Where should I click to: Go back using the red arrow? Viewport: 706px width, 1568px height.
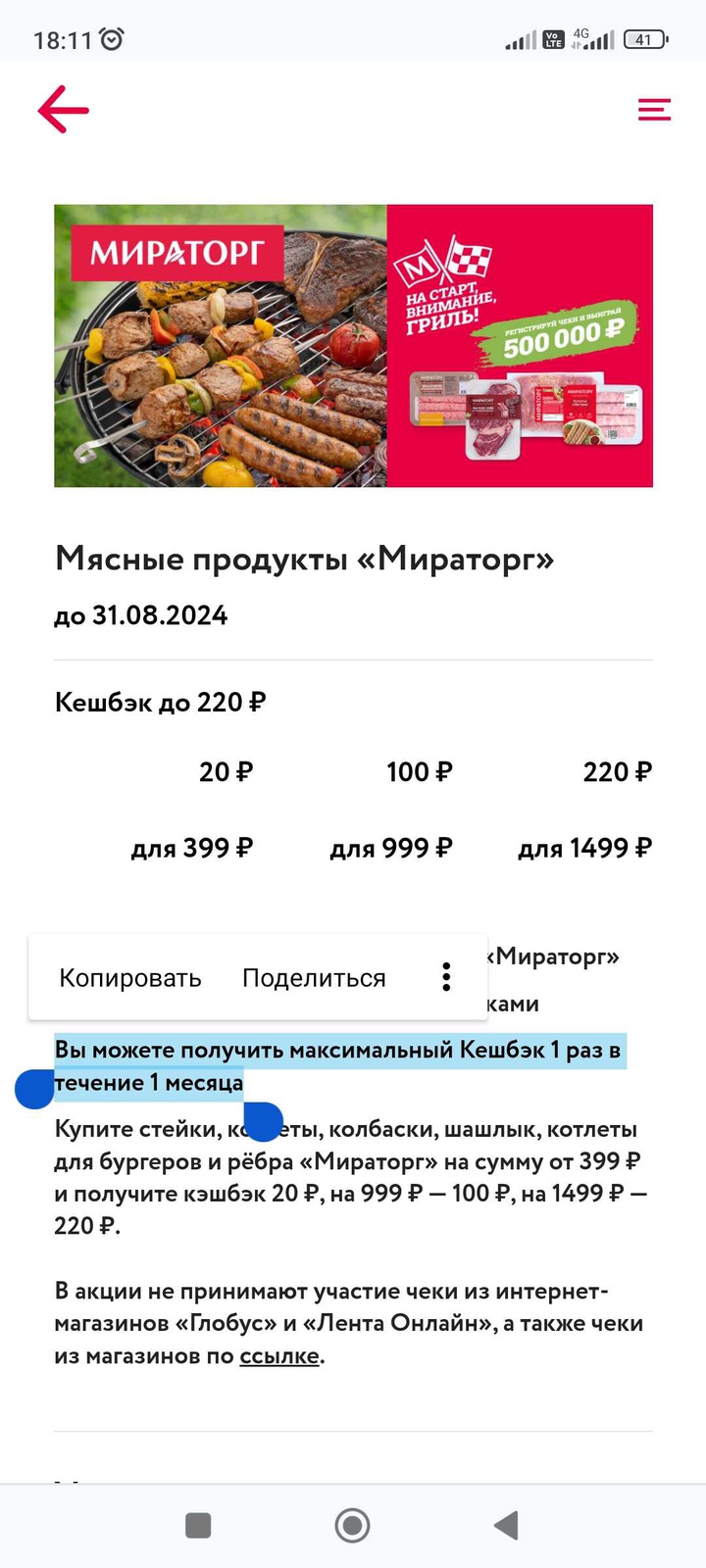(x=64, y=109)
